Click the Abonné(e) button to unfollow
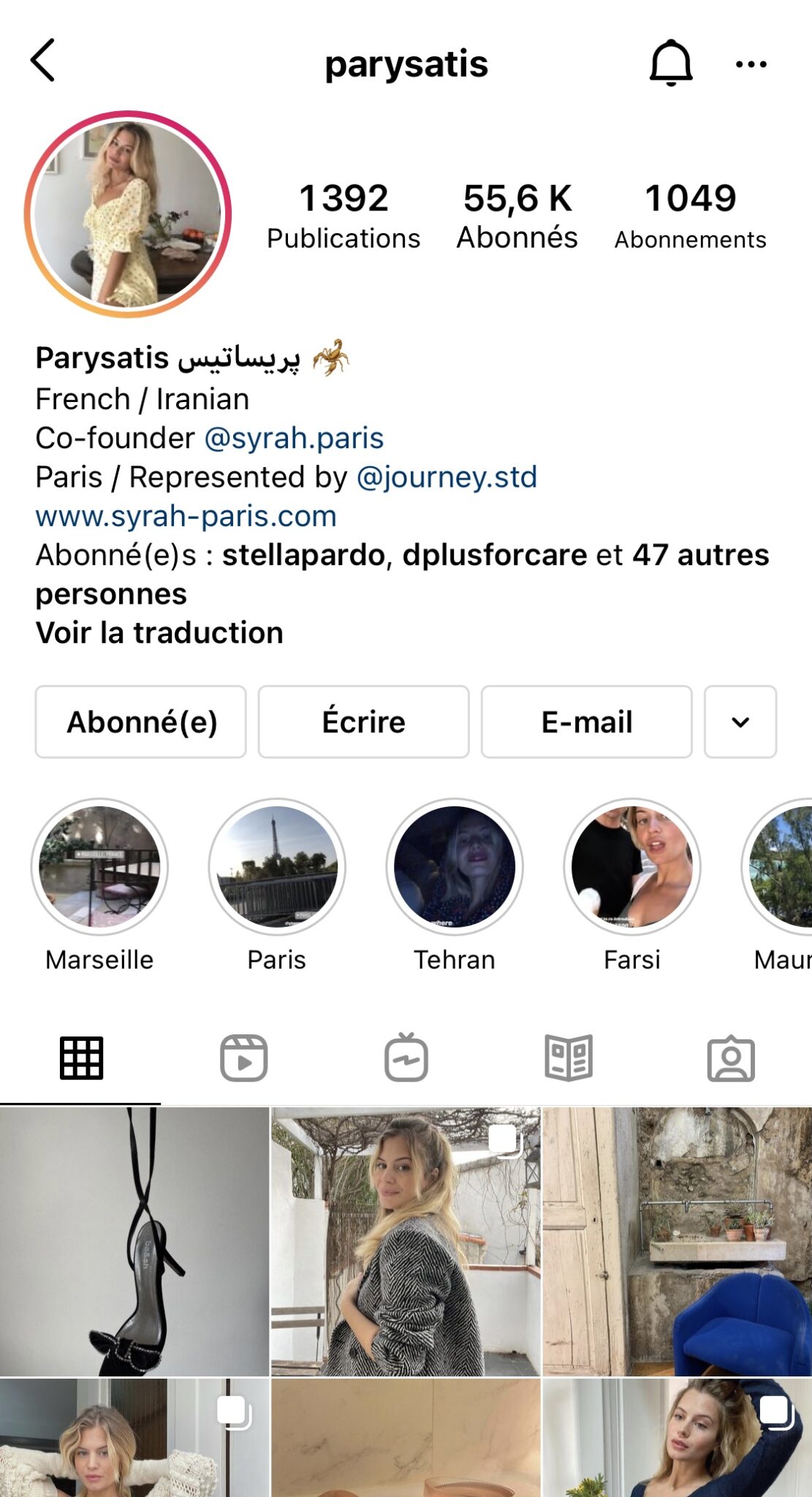The width and height of the screenshot is (812, 1497). point(140,721)
